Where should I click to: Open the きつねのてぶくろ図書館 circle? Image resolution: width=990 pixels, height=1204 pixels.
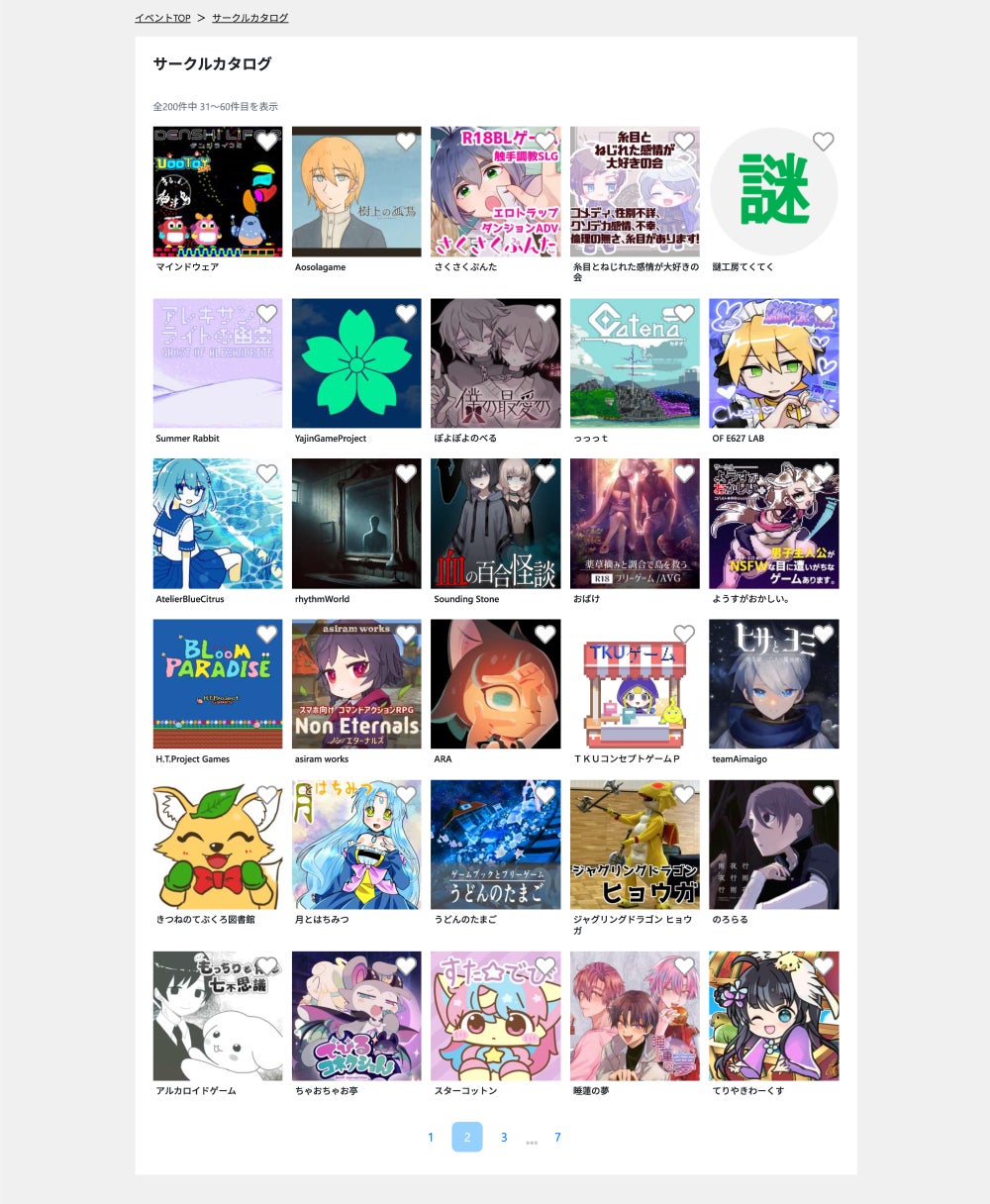[x=217, y=845]
